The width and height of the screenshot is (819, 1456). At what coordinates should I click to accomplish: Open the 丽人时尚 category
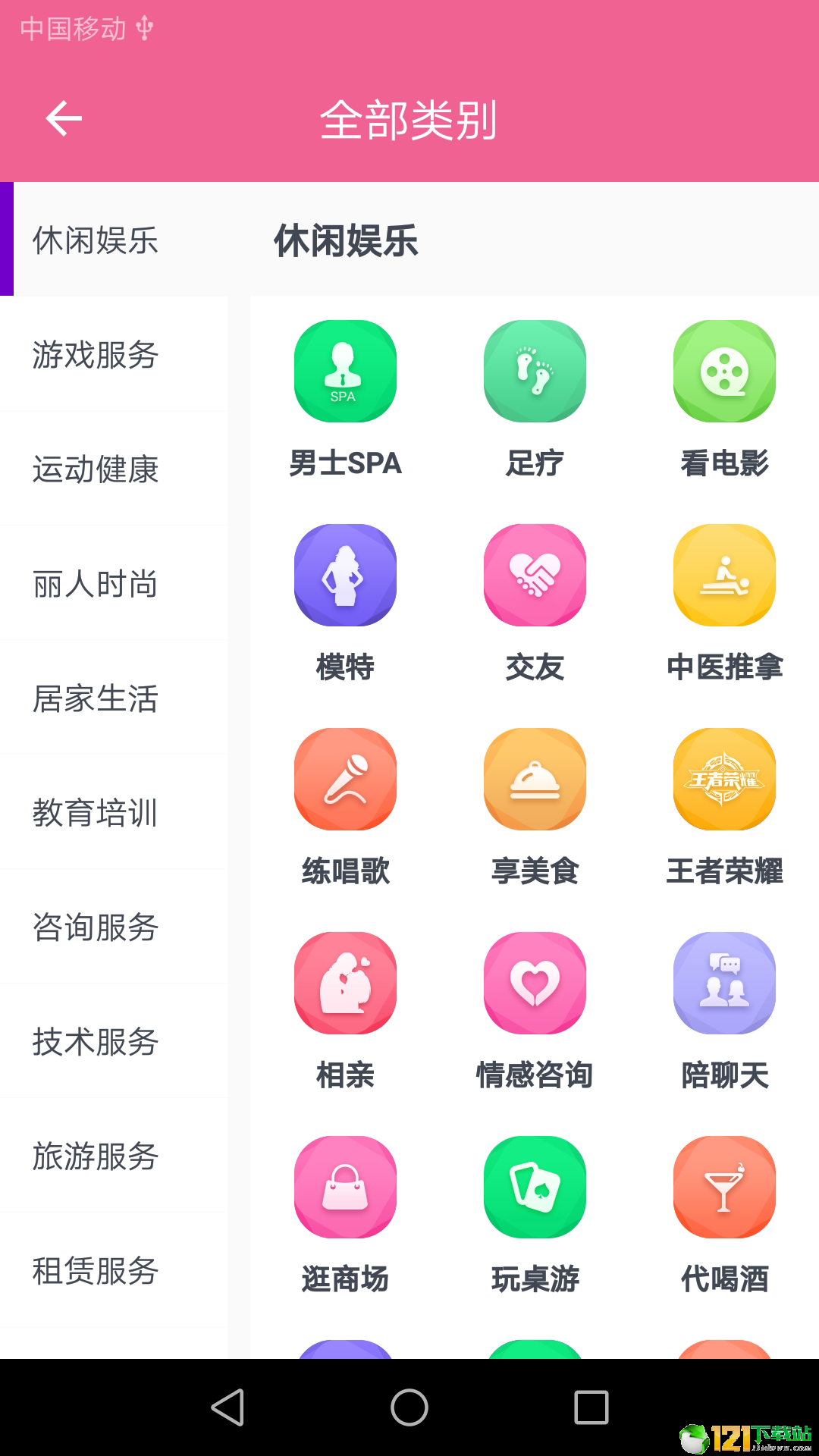pos(114,583)
